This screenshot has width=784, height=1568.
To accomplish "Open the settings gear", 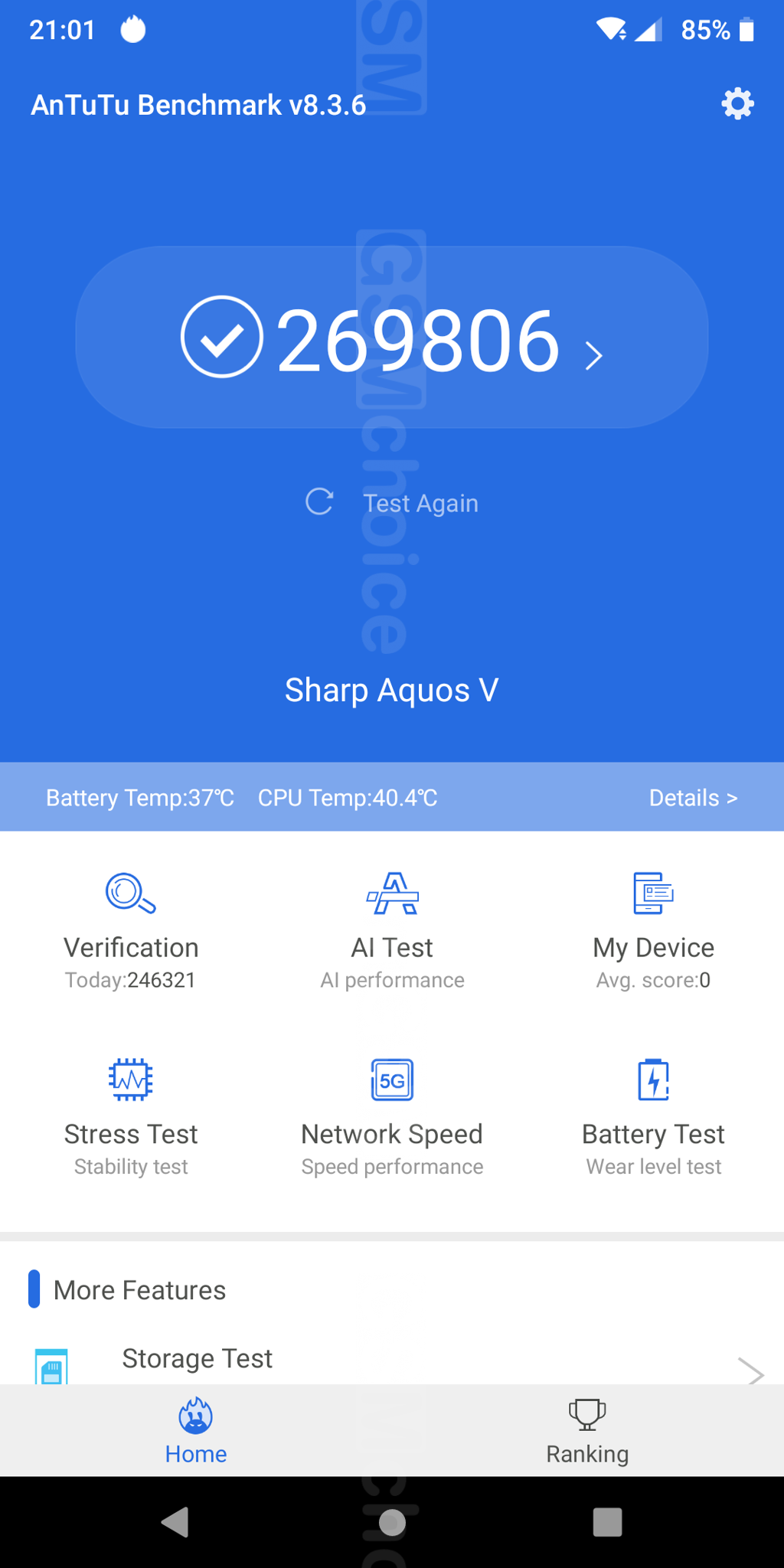I will point(737,103).
